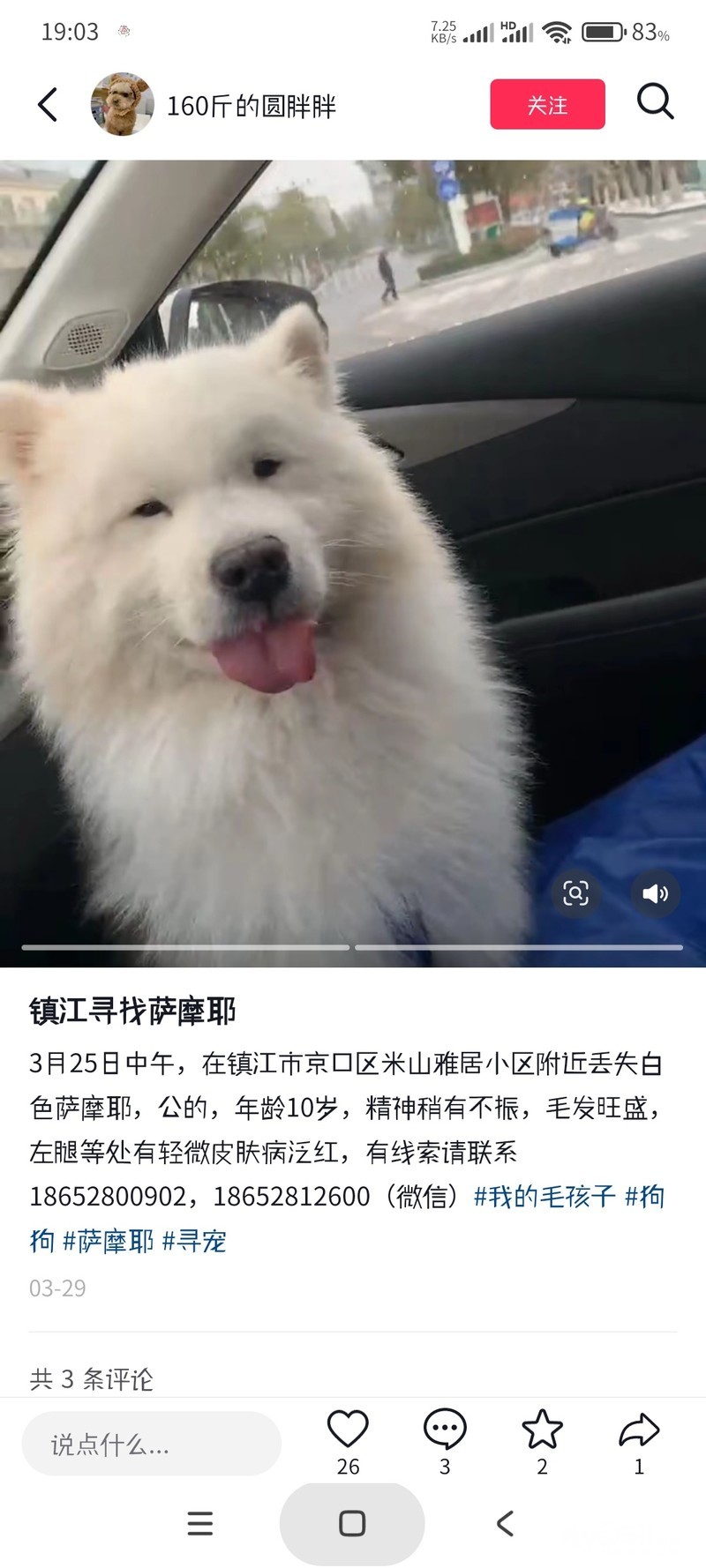Save the post with the star
The image size is (706, 1568).
542,1430
